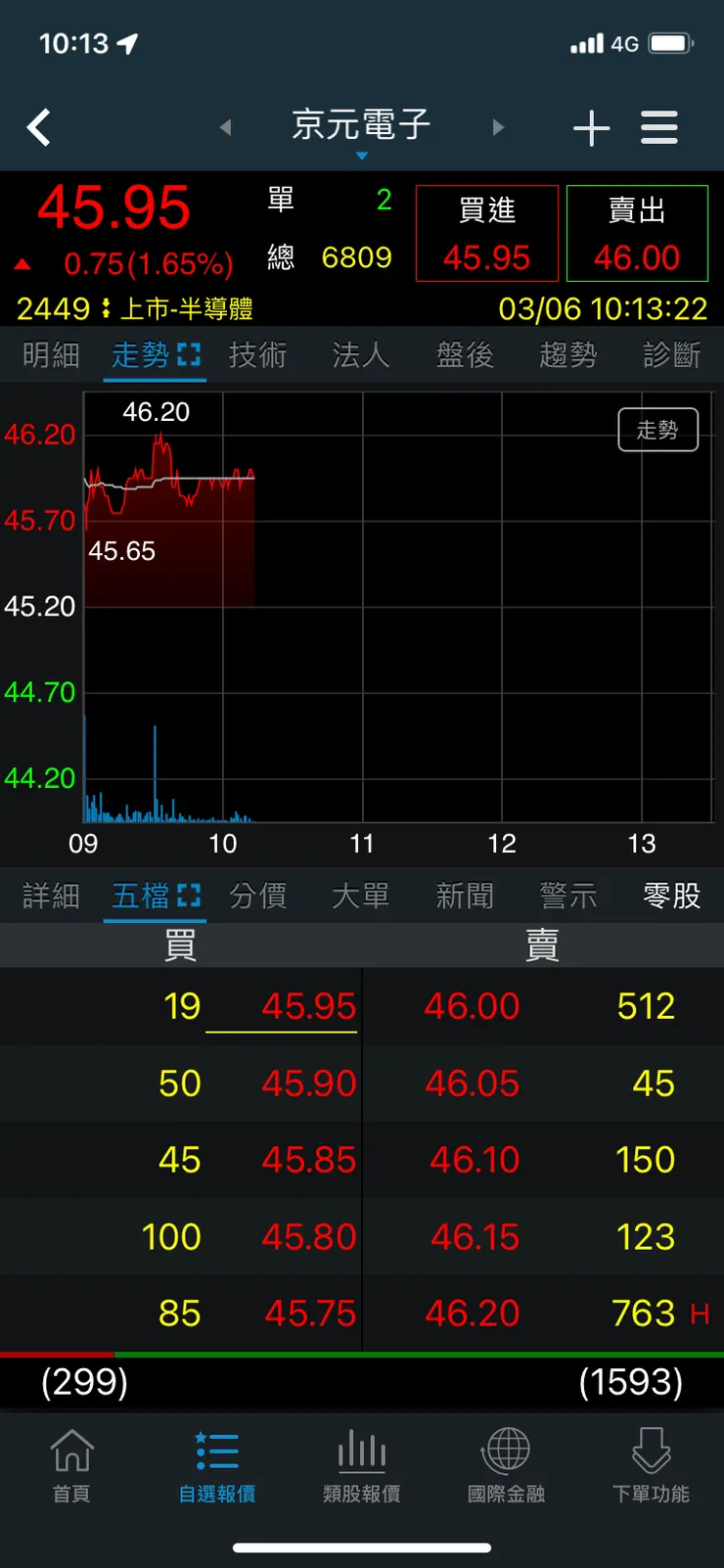This screenshot has height=1568, width=724.
Task: Open the hamburger menu at top right
Action: (x=658, y=127)
